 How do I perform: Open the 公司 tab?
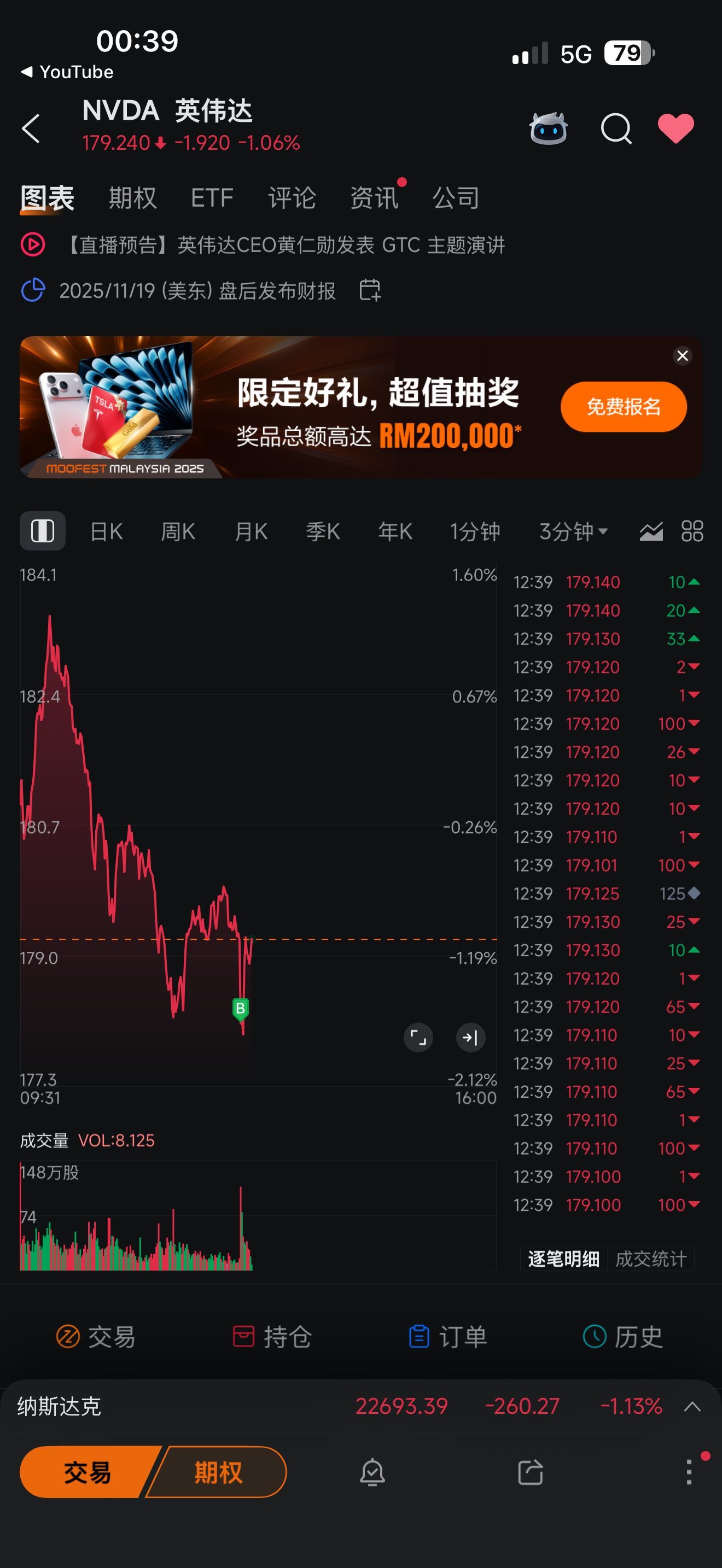[x=456, y=198]
